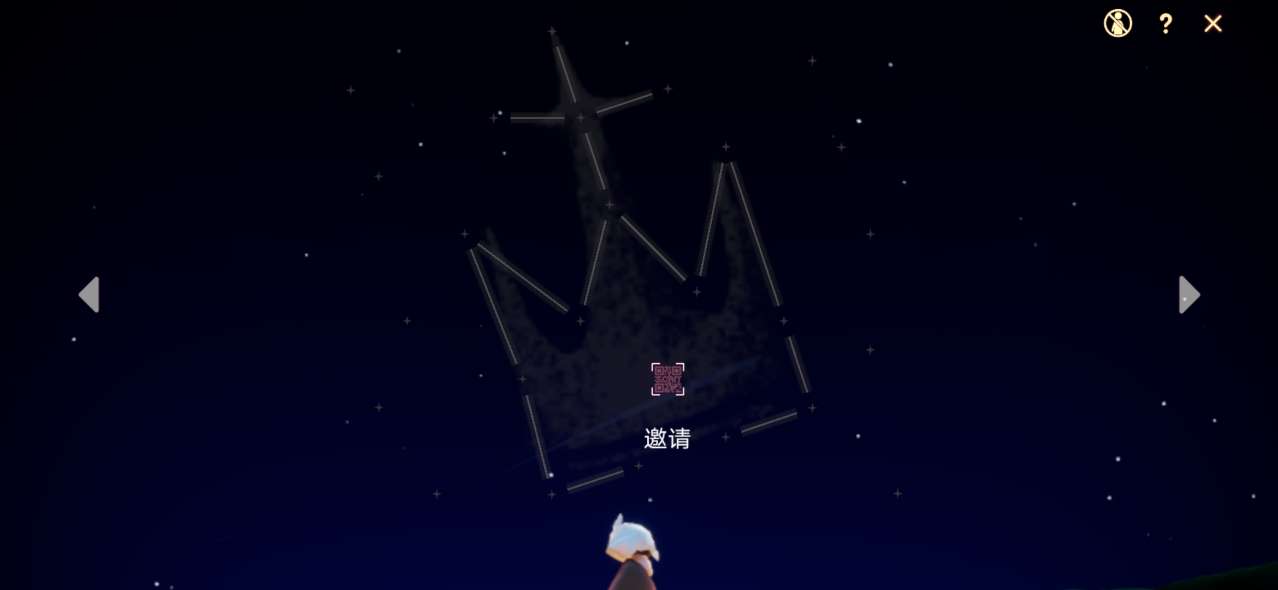Close the constellation view

point(1213,24)
